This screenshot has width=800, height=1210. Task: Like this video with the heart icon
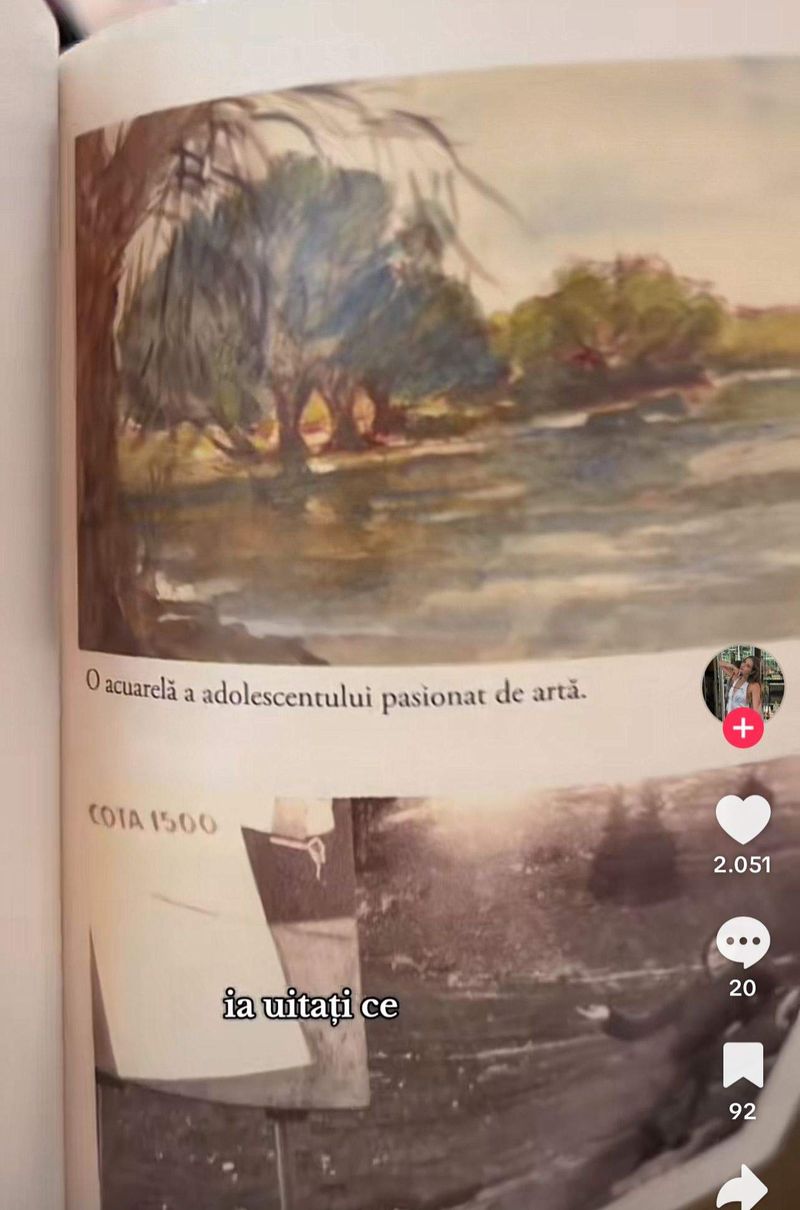point(743,820)
